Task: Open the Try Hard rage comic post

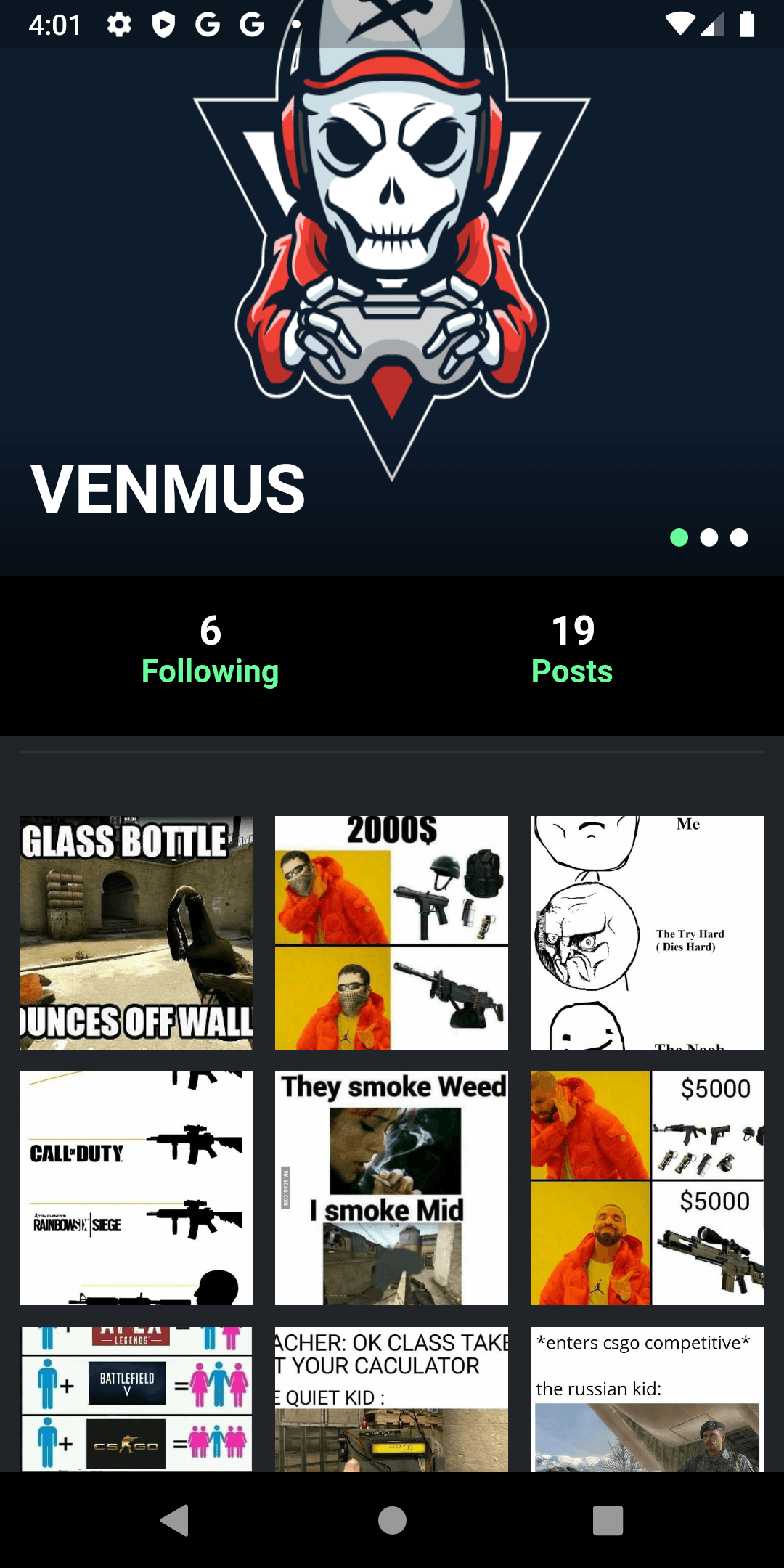Action: [647, 932]
